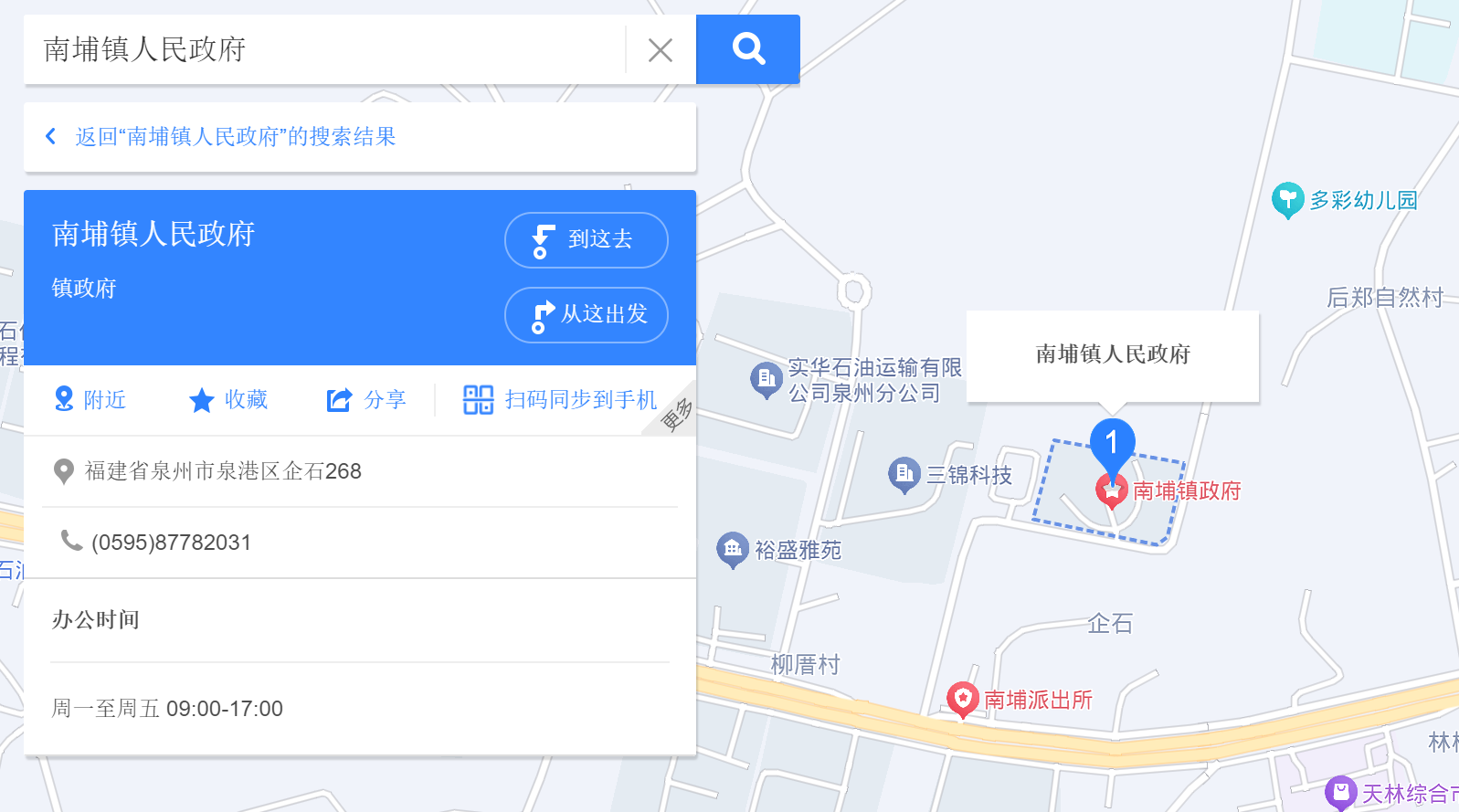Expand the 更多 corner tab

[677, 416]
